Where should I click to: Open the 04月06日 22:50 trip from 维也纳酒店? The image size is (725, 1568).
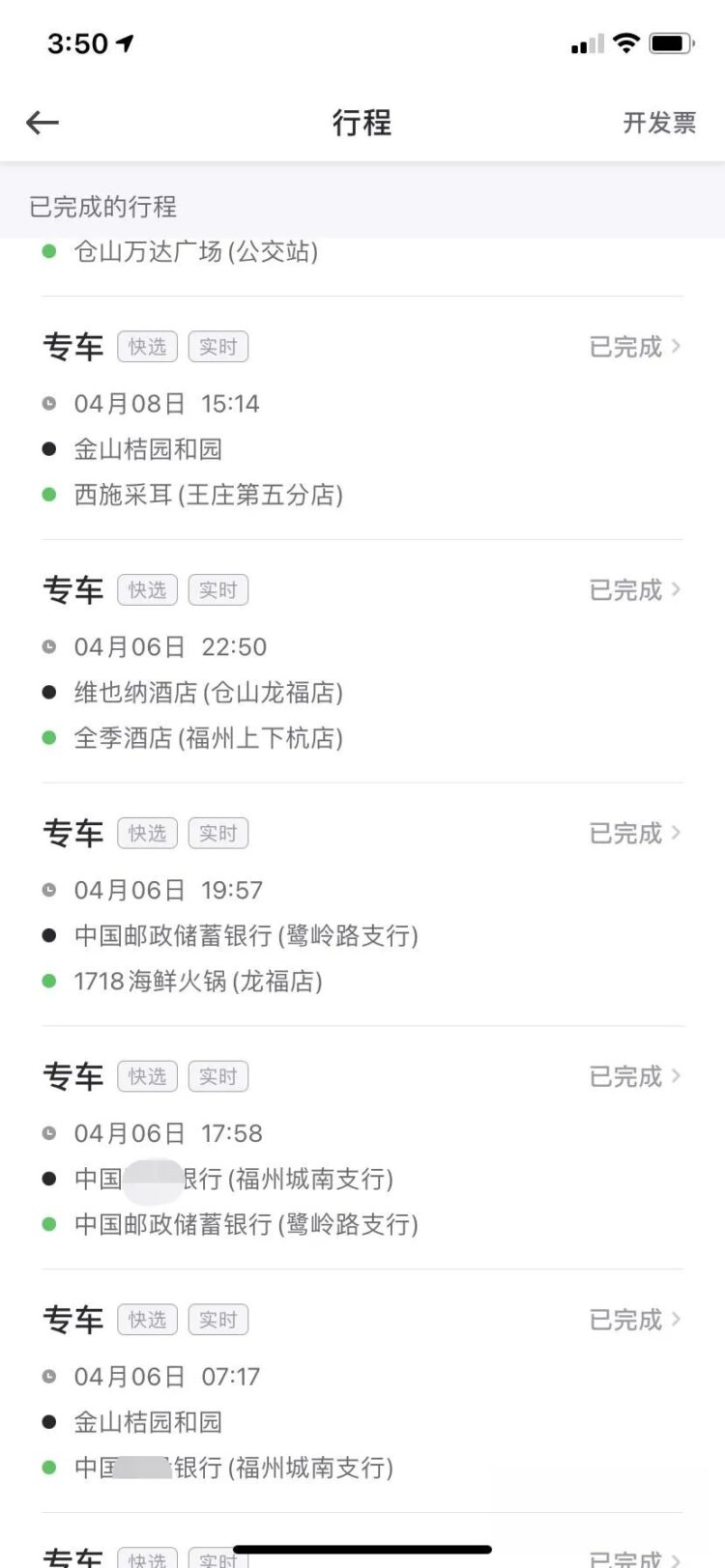click(362, 662)
